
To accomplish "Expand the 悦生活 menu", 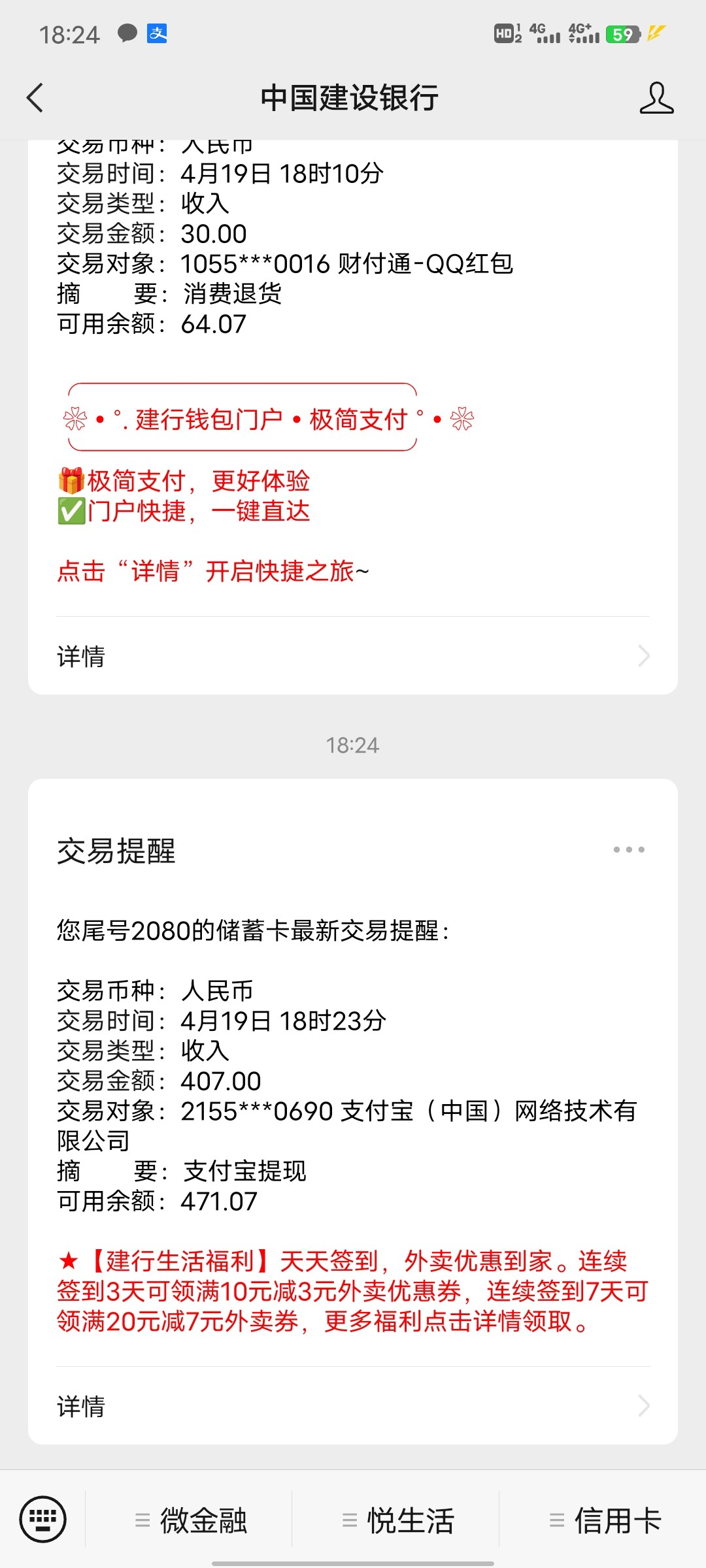I will coord(398,1521).
